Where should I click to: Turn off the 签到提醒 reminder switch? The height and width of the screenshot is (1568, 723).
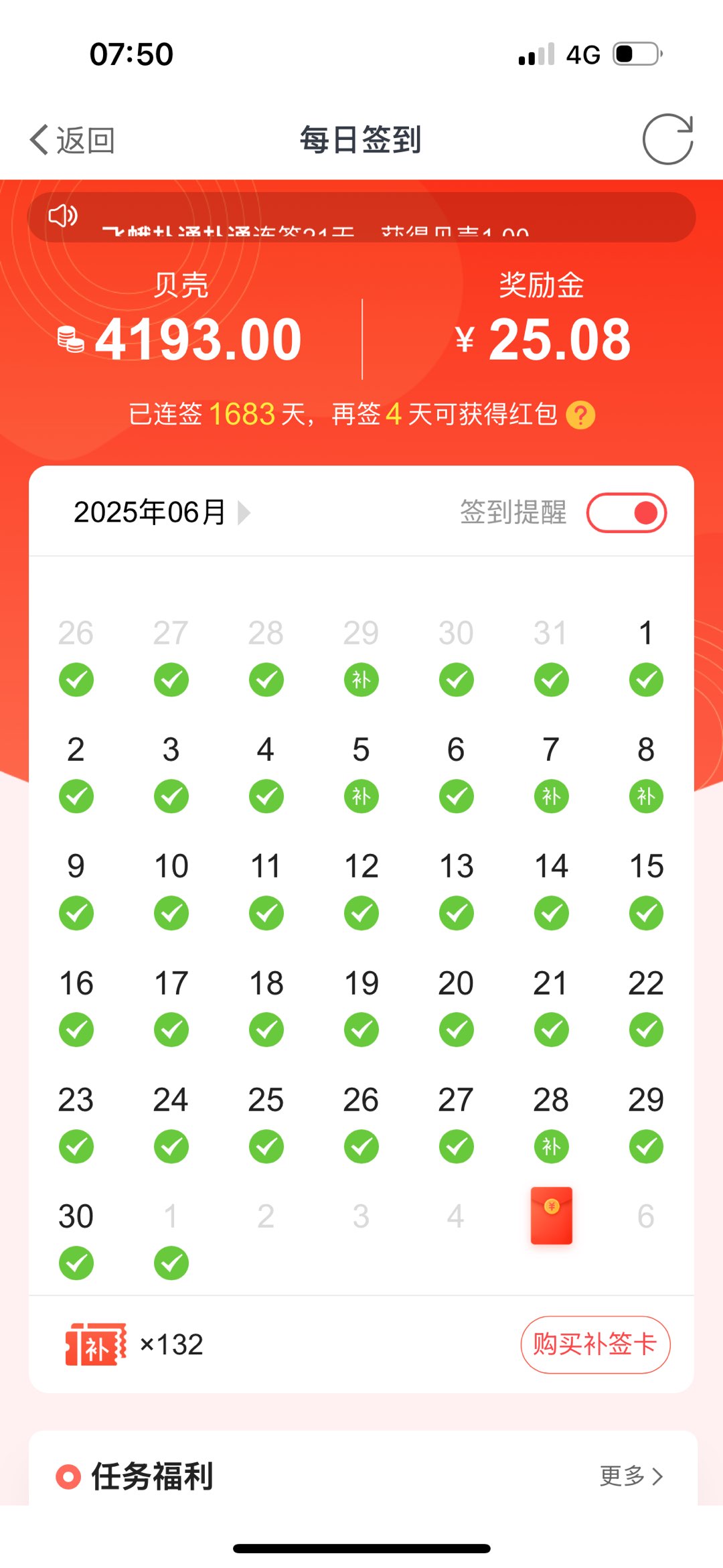(x=627, y=513)
